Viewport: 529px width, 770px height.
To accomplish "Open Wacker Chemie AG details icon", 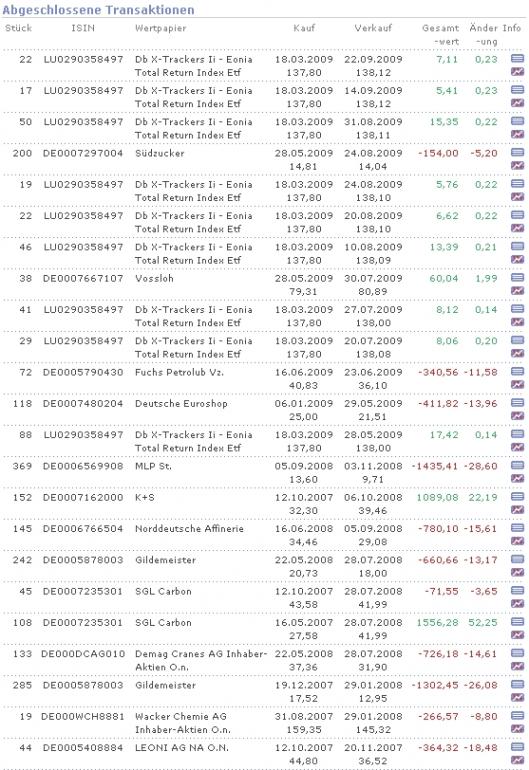I will [517, 715].
